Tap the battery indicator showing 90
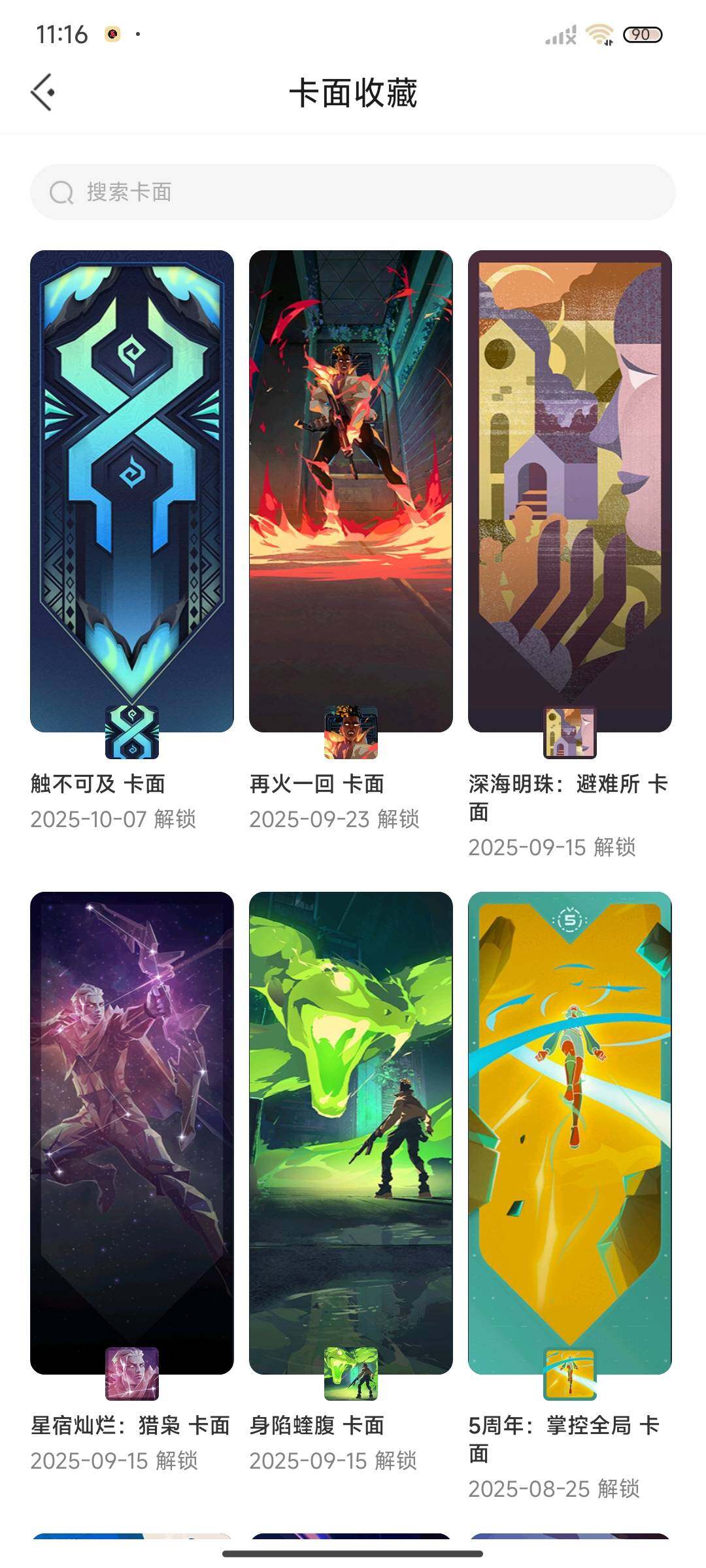706x1568 pixels. click(644, 37)
